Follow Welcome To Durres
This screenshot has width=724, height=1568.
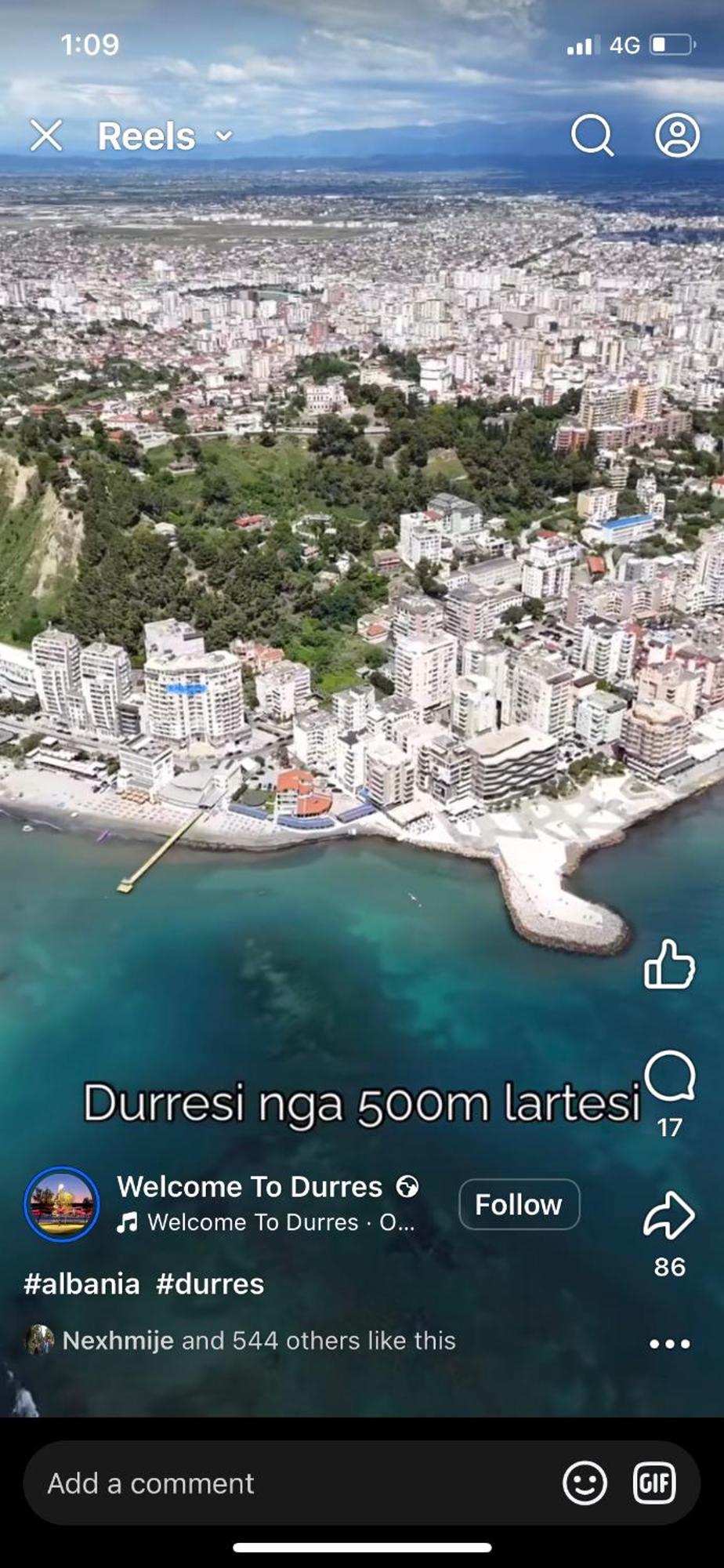click(x=519, y=1204)
